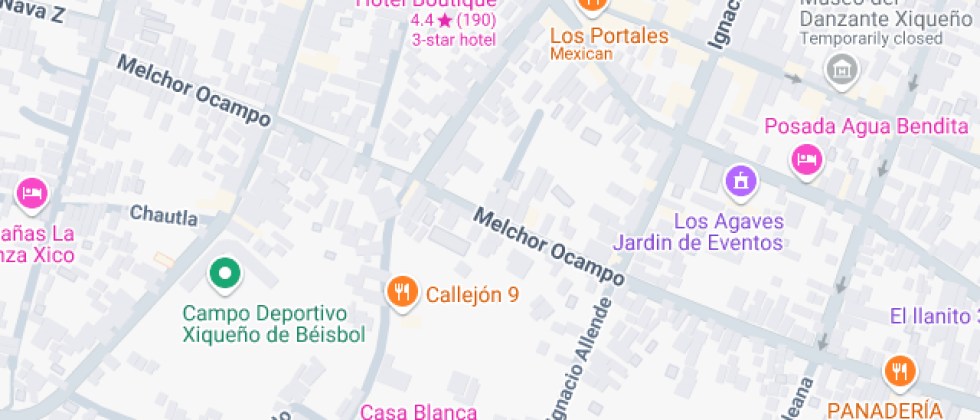980x420 pixels.
Task: Open the Los Portales Mexican restaurant pin
Action: (591, 6)
